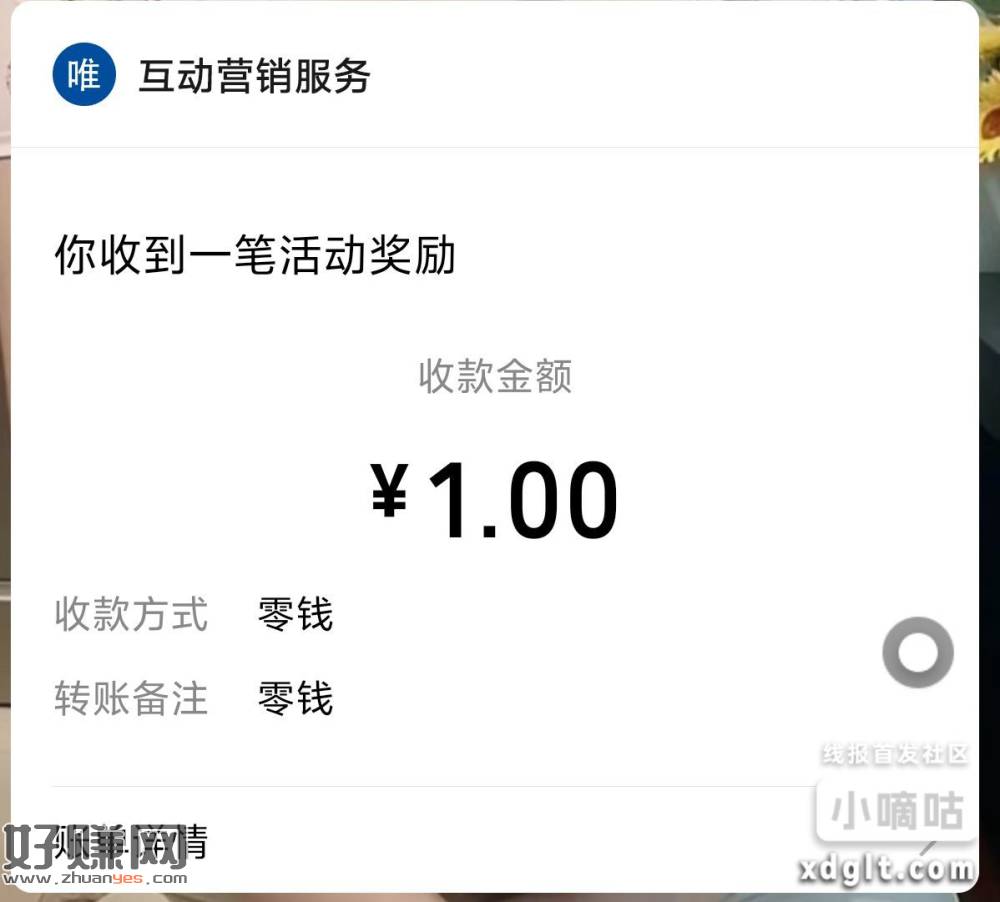Viewport: 1000px width, 902px height.
Task: Open the 互动营销服务 service avatar
Action: coord(84,75)
